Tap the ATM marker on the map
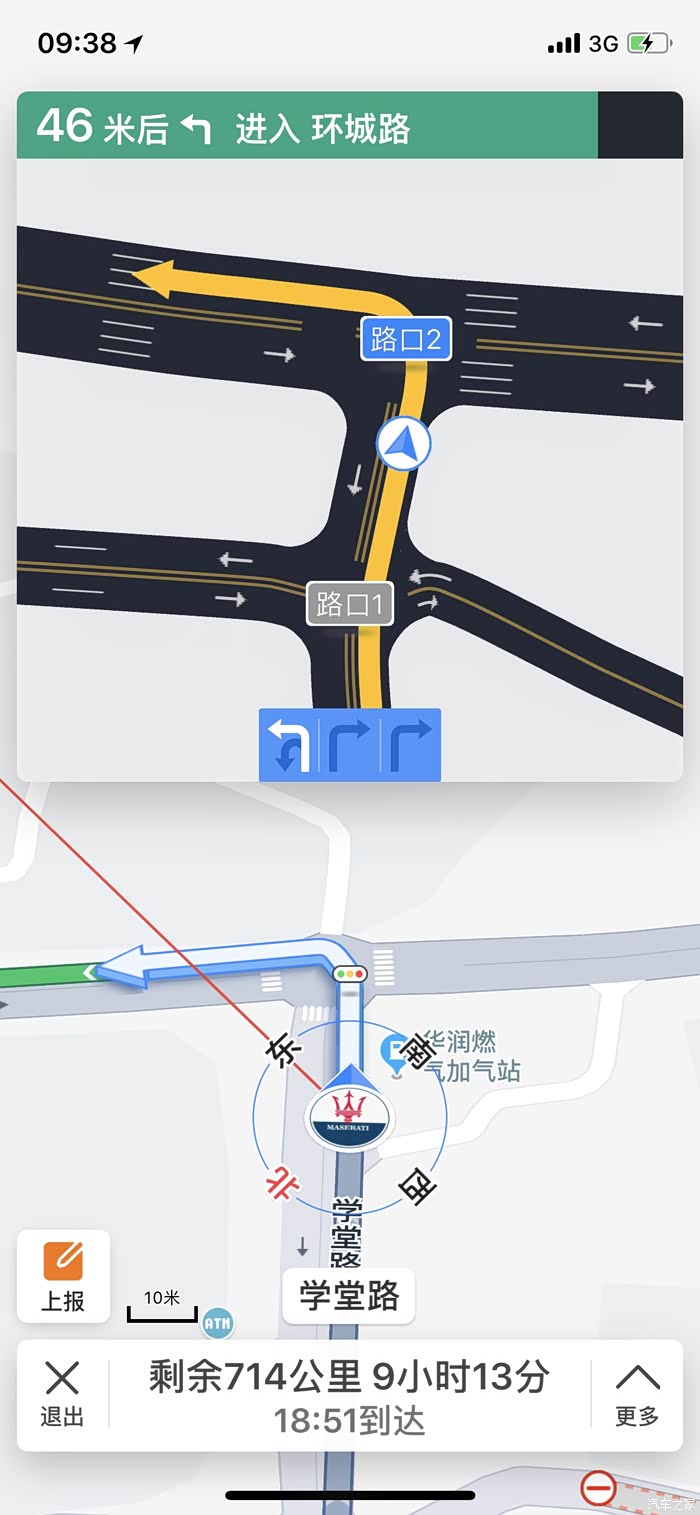Image resolution: width=700 pixels, height=1515 pixels. [217, 1323]
